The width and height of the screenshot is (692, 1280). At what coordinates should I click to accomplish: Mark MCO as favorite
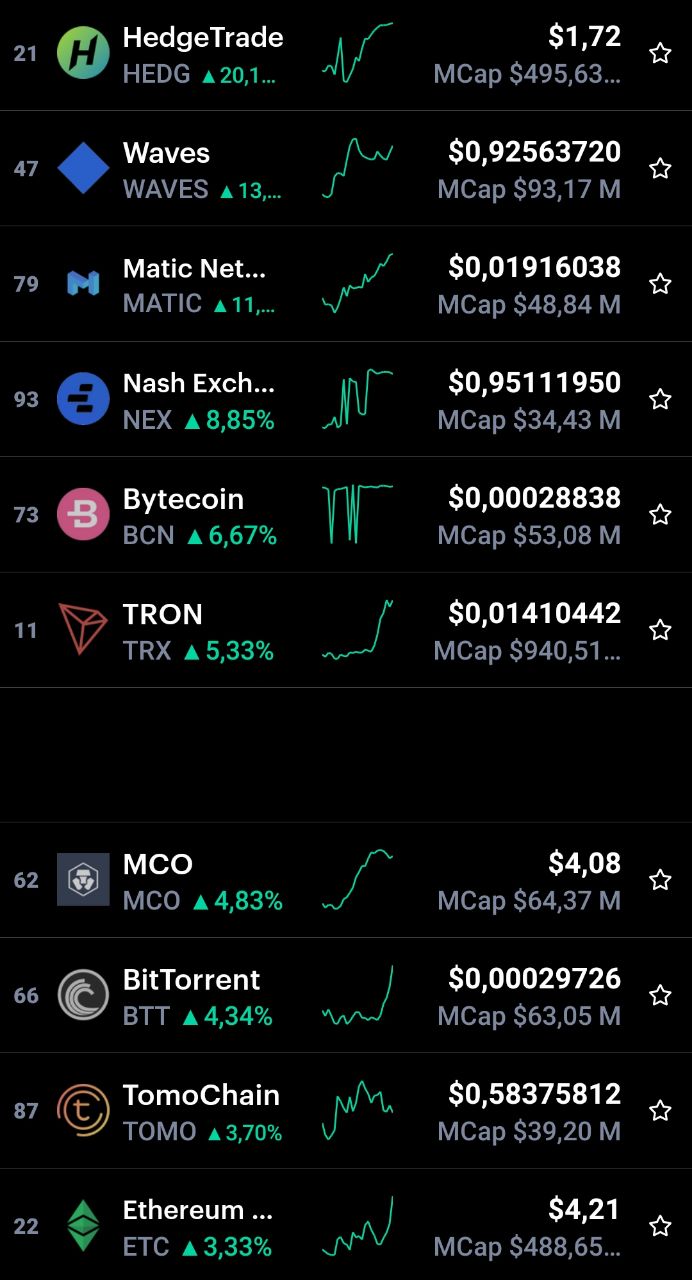pos(660,880)
